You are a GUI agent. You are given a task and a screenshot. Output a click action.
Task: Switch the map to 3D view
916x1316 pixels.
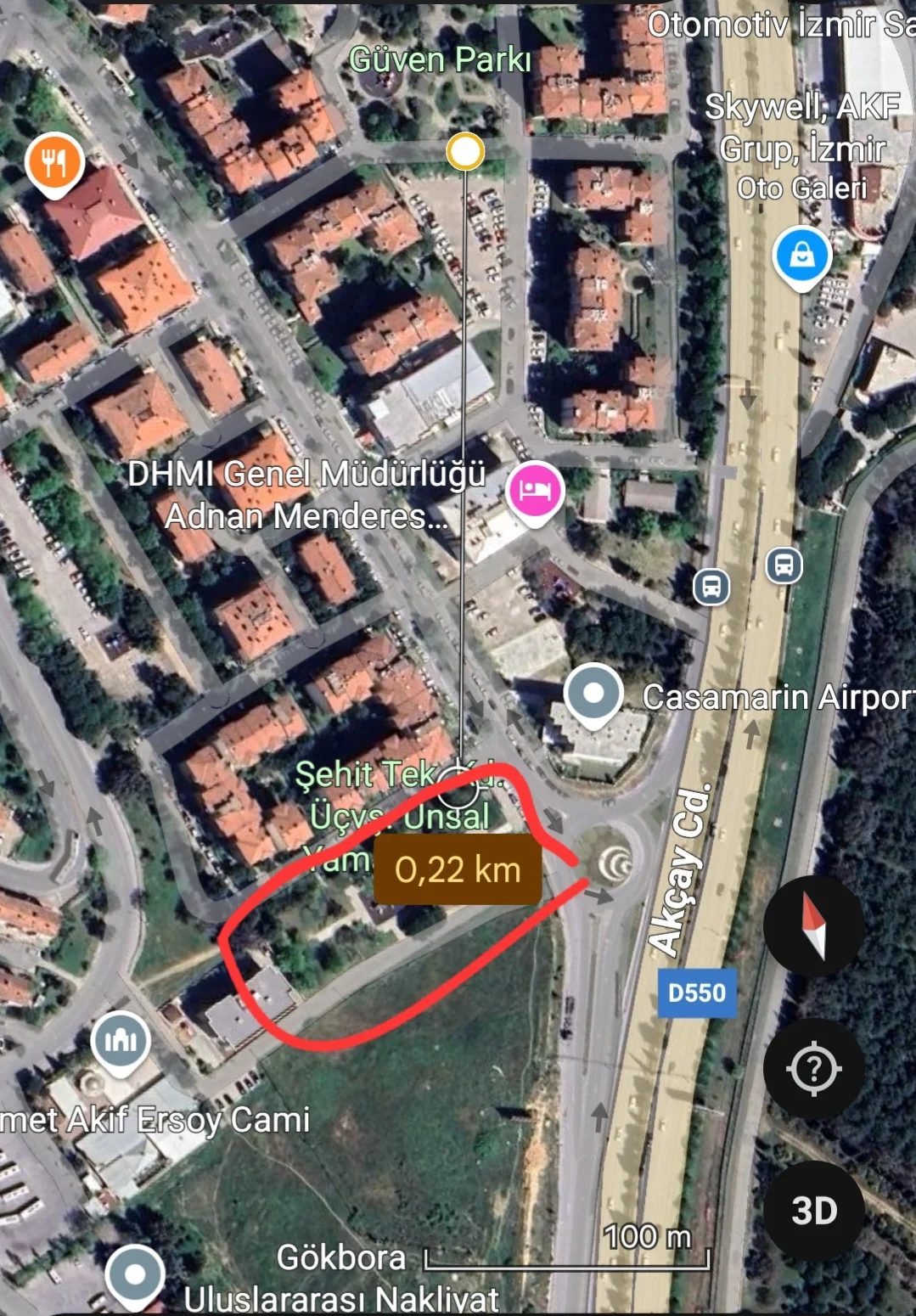tap(813, 1211)
